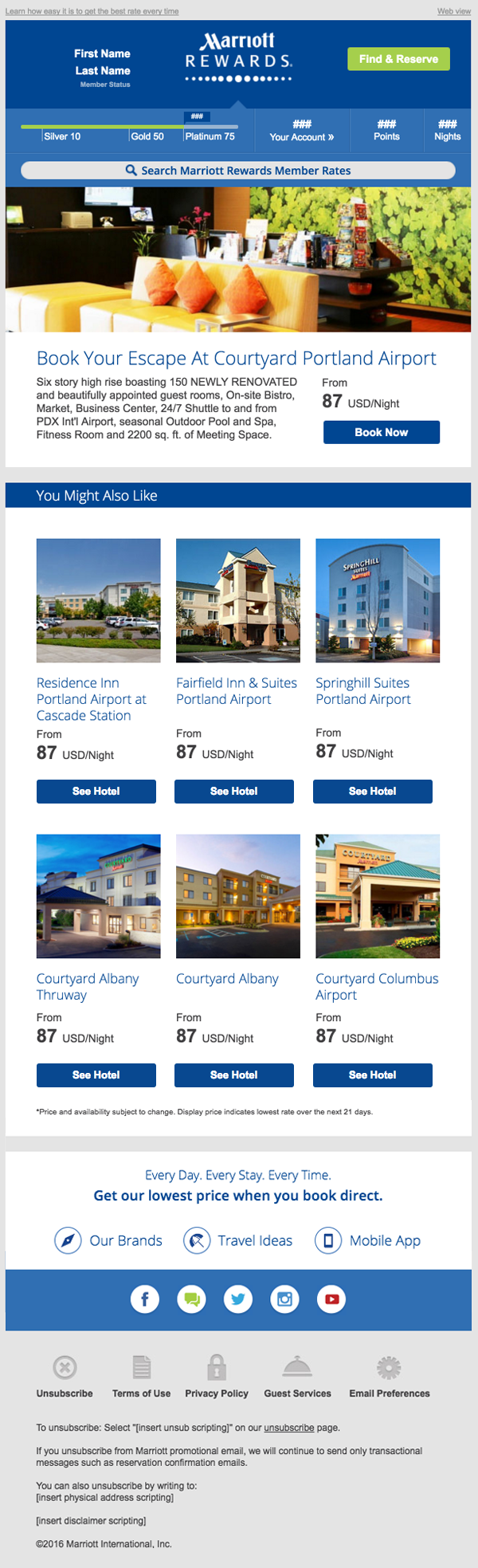Open Marriott's Instagram page
This screenshot has height=1568, width=478.
pyautogui.click(x=284, y=1299)
